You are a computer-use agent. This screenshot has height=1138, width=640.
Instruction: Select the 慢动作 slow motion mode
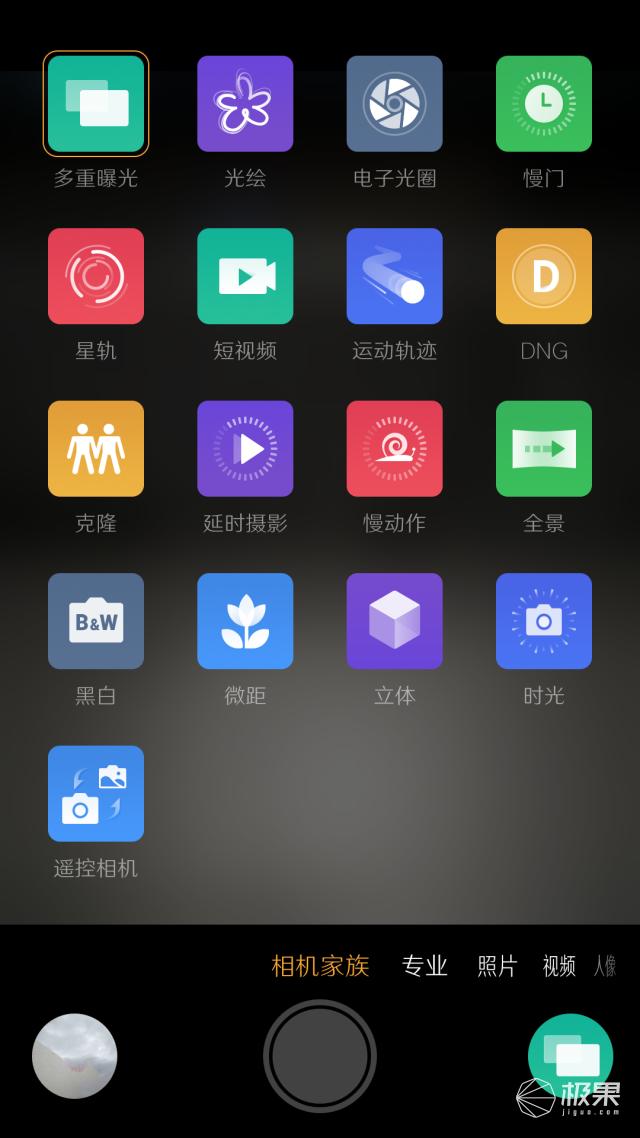(394, 449)
